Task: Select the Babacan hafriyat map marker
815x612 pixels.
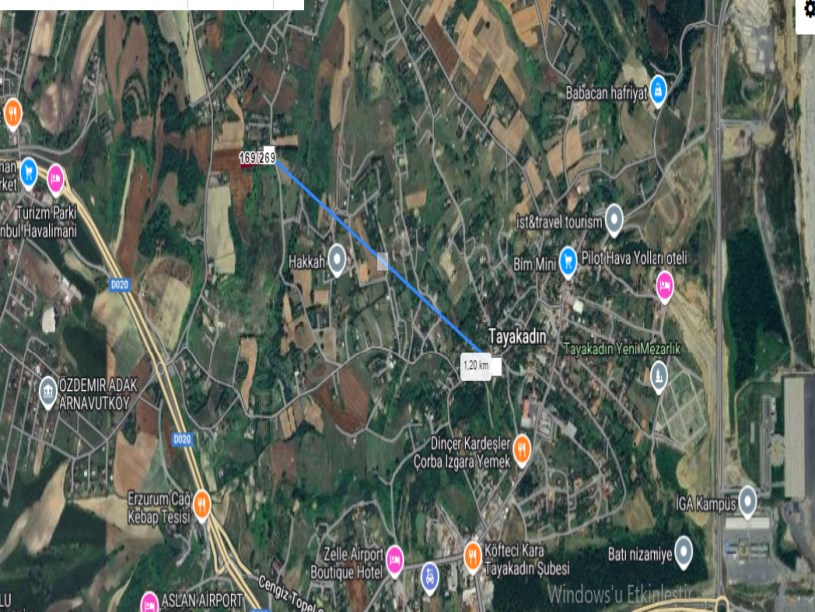Action: coord(658,90)
